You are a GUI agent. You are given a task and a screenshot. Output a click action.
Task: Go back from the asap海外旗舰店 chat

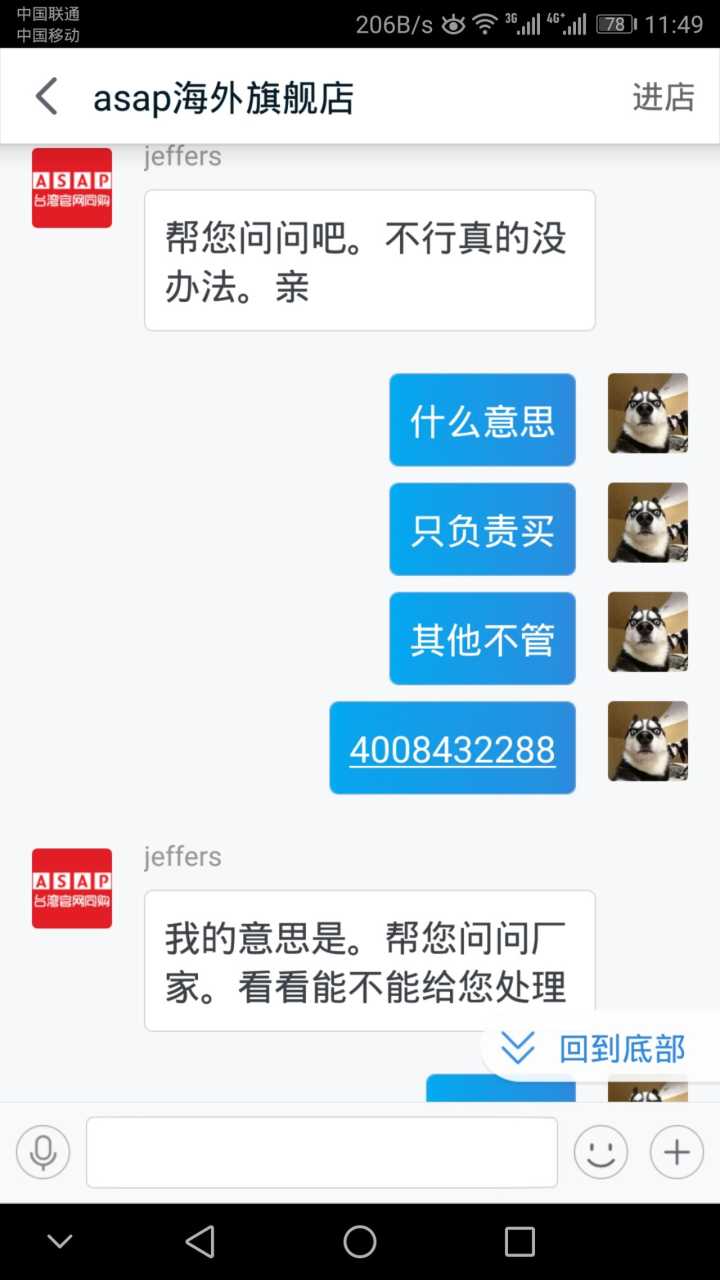(46, 97)
